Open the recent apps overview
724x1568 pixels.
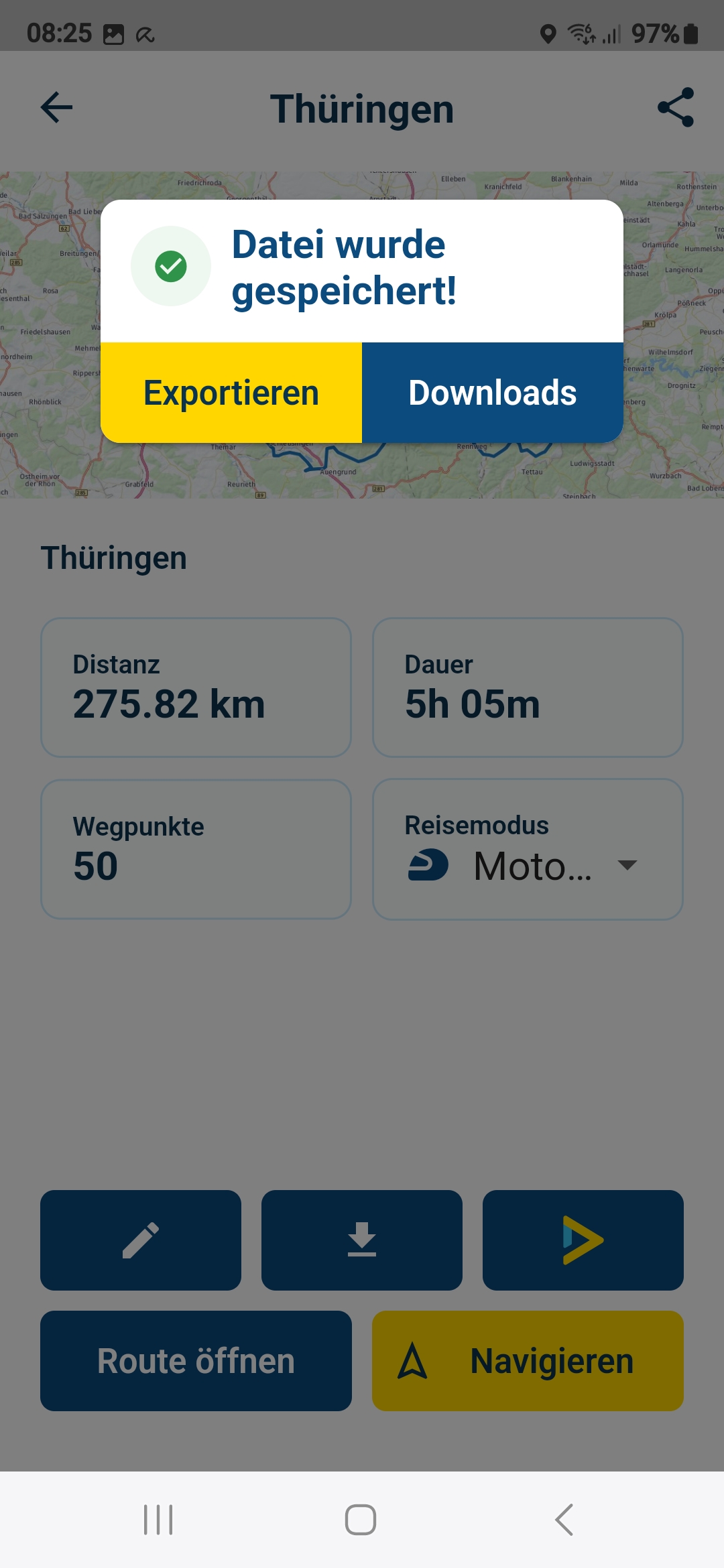click(158, 1520)
